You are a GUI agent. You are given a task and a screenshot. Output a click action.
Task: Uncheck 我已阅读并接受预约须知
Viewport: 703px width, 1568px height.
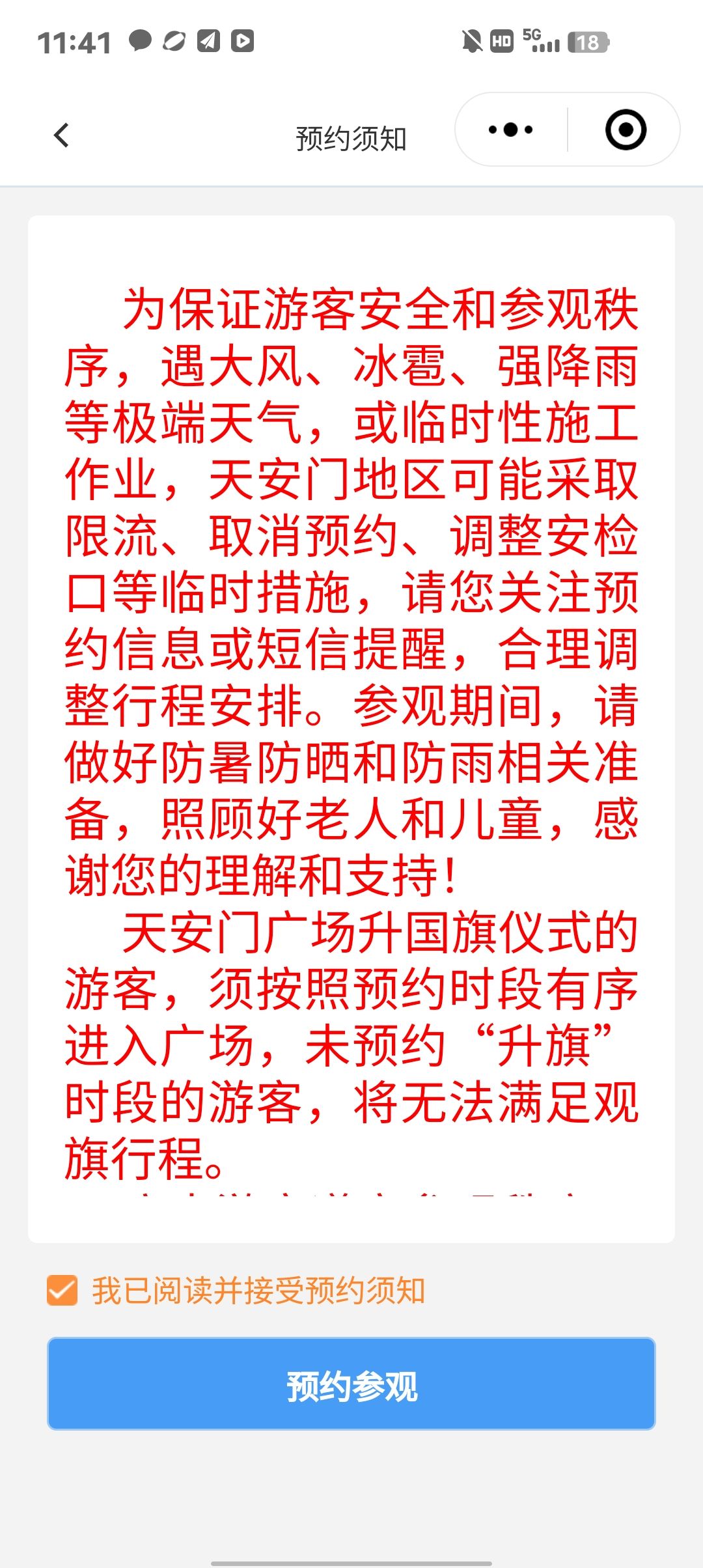coord(62,1290)
